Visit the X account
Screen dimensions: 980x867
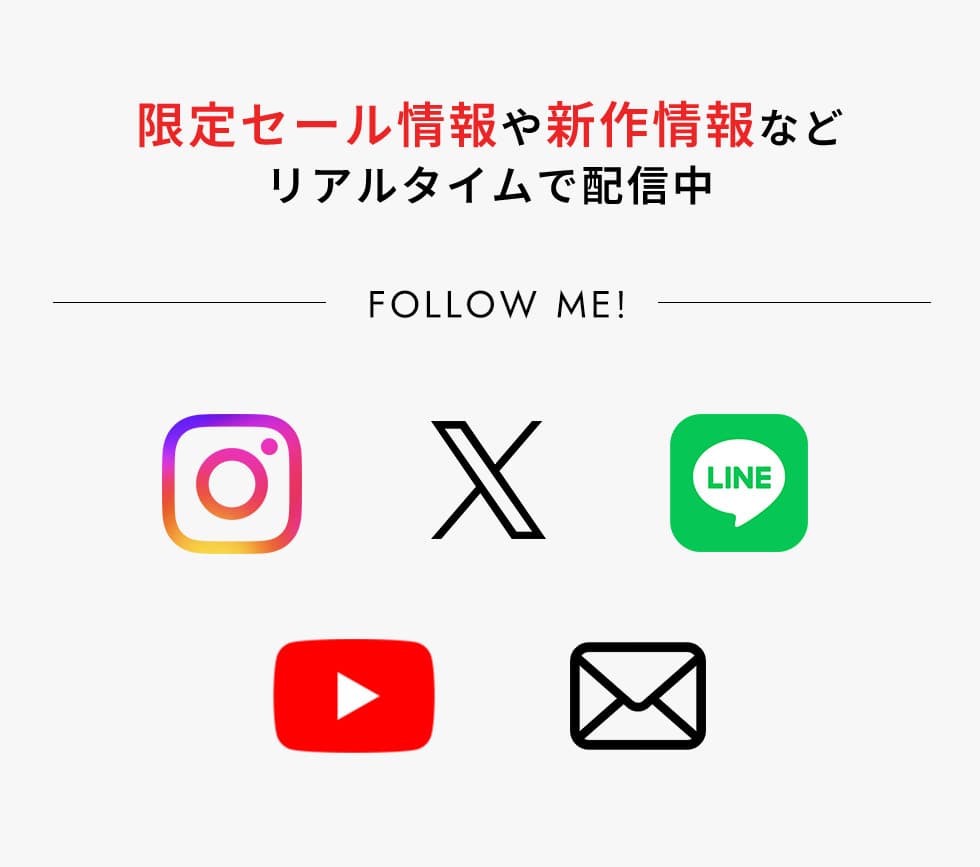click(x=488, y=481)
